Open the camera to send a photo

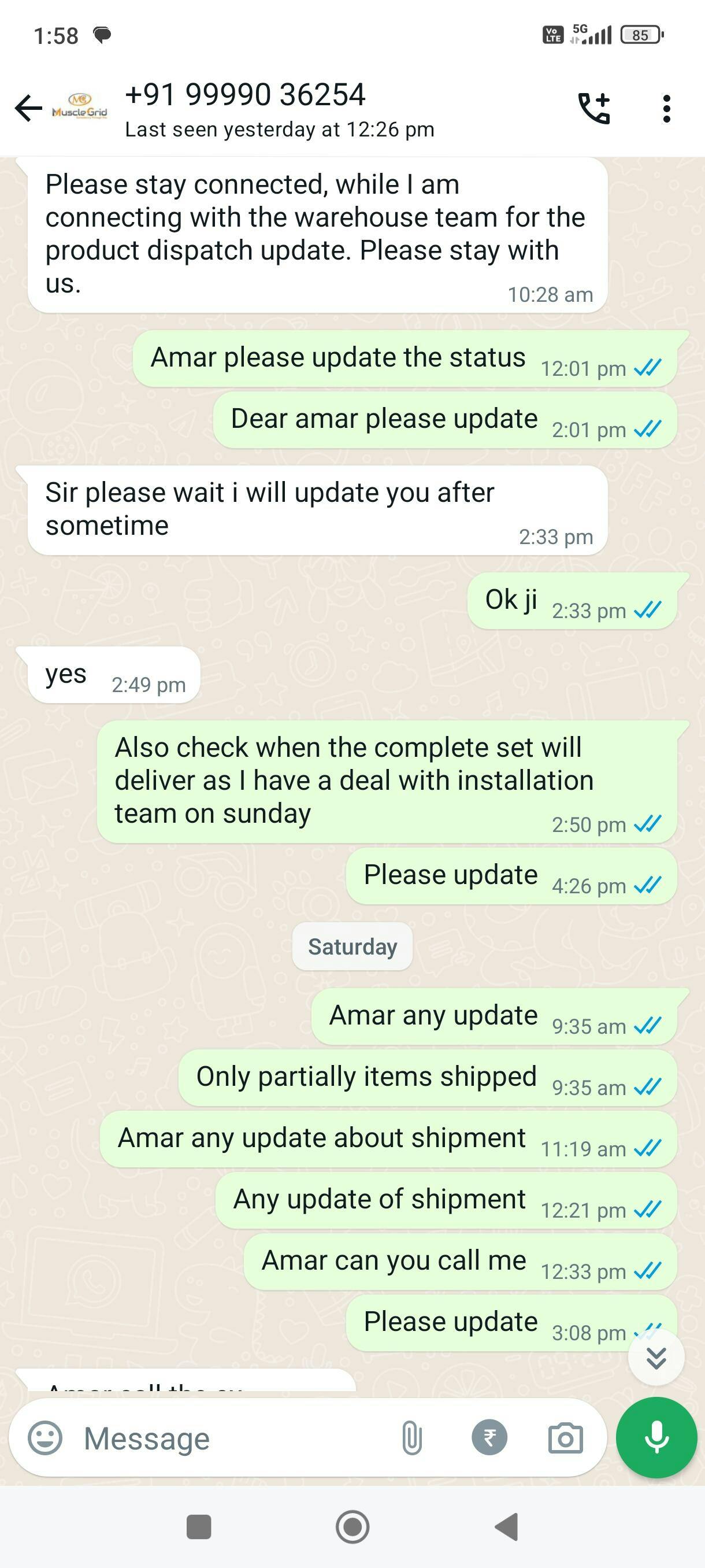565,1438
